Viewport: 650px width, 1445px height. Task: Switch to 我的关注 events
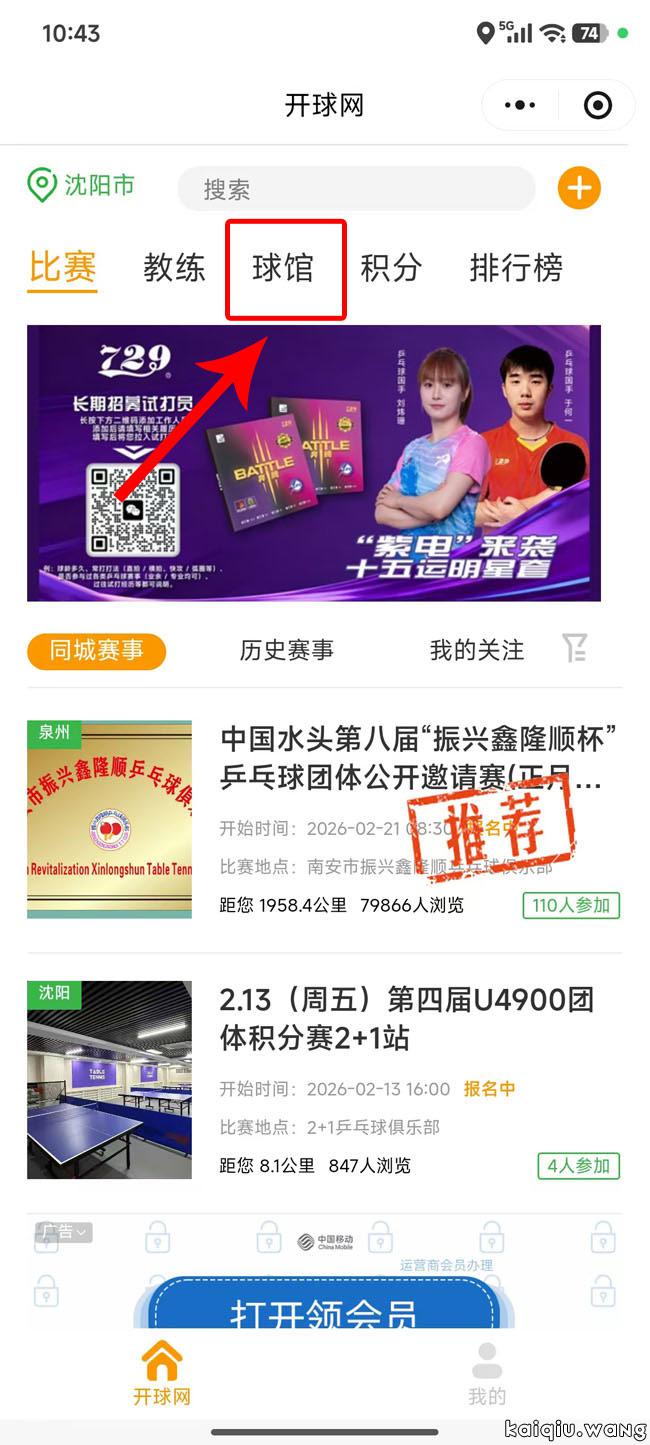point(476,651)
